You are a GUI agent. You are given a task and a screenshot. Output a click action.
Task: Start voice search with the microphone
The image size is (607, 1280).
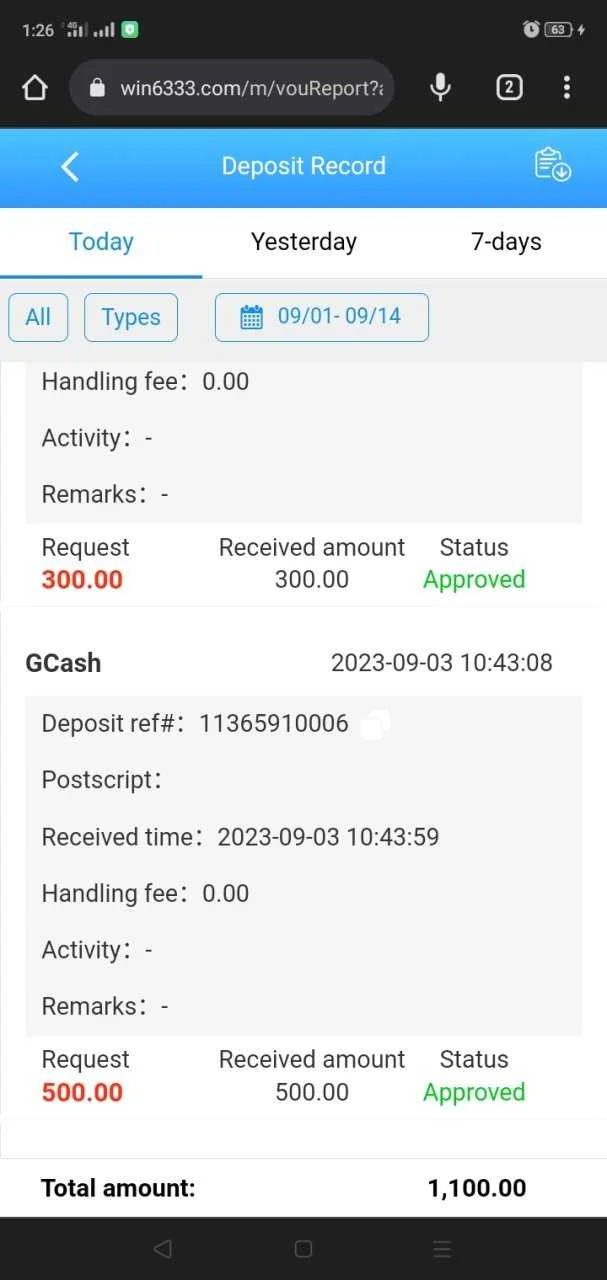(x=440, y=88)
